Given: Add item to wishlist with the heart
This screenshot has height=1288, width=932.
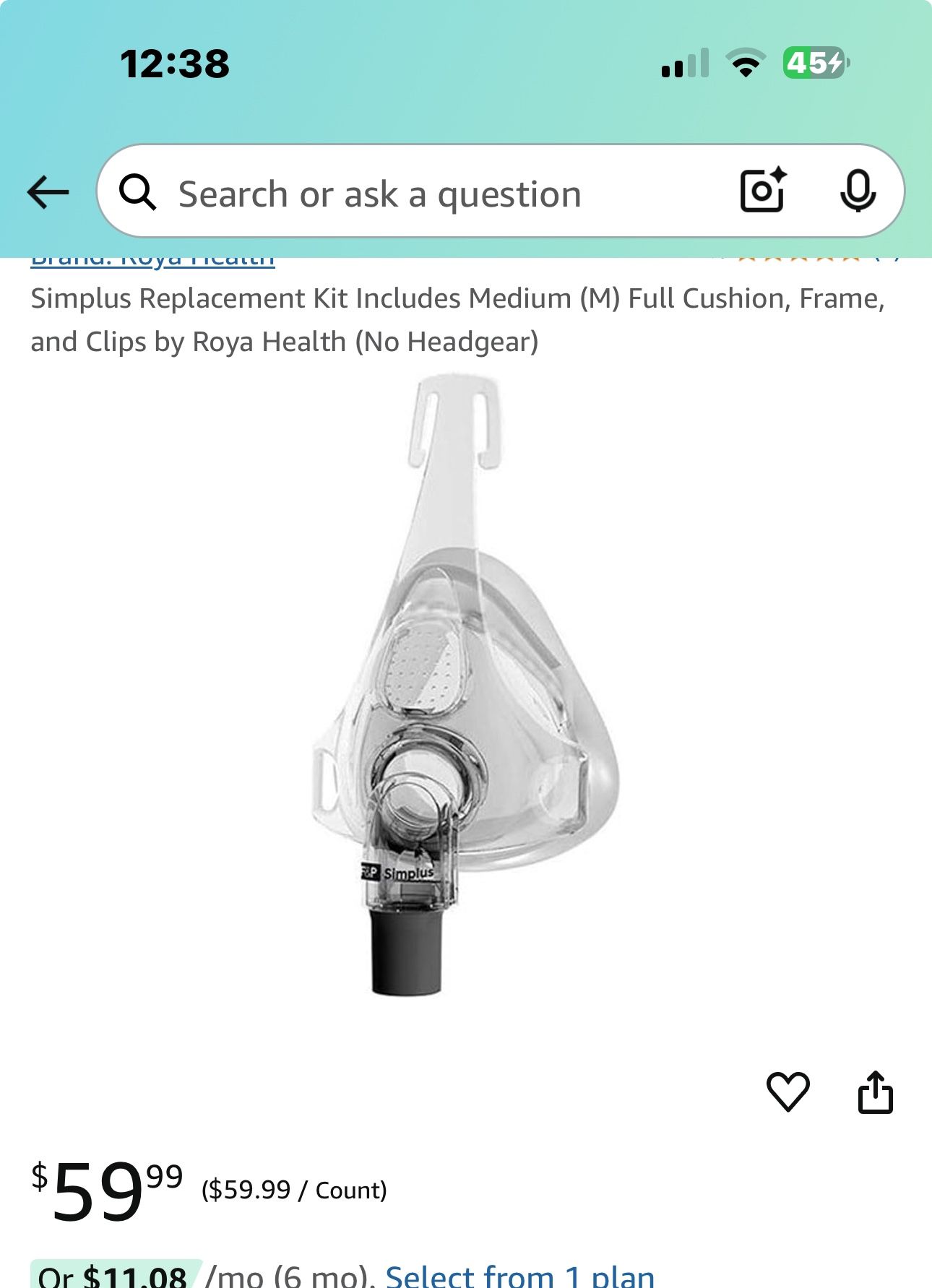Looking at the screenshot, I should click(x=788, y=1092).
